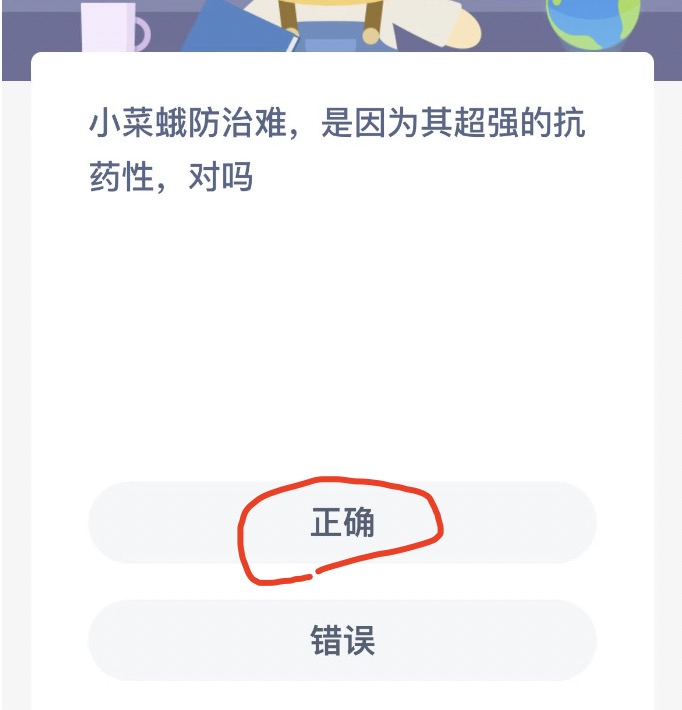Choose 错误 as the answer
Viewport: 682px width, 710px height.
pyautogui.click(x=342, y=641)
